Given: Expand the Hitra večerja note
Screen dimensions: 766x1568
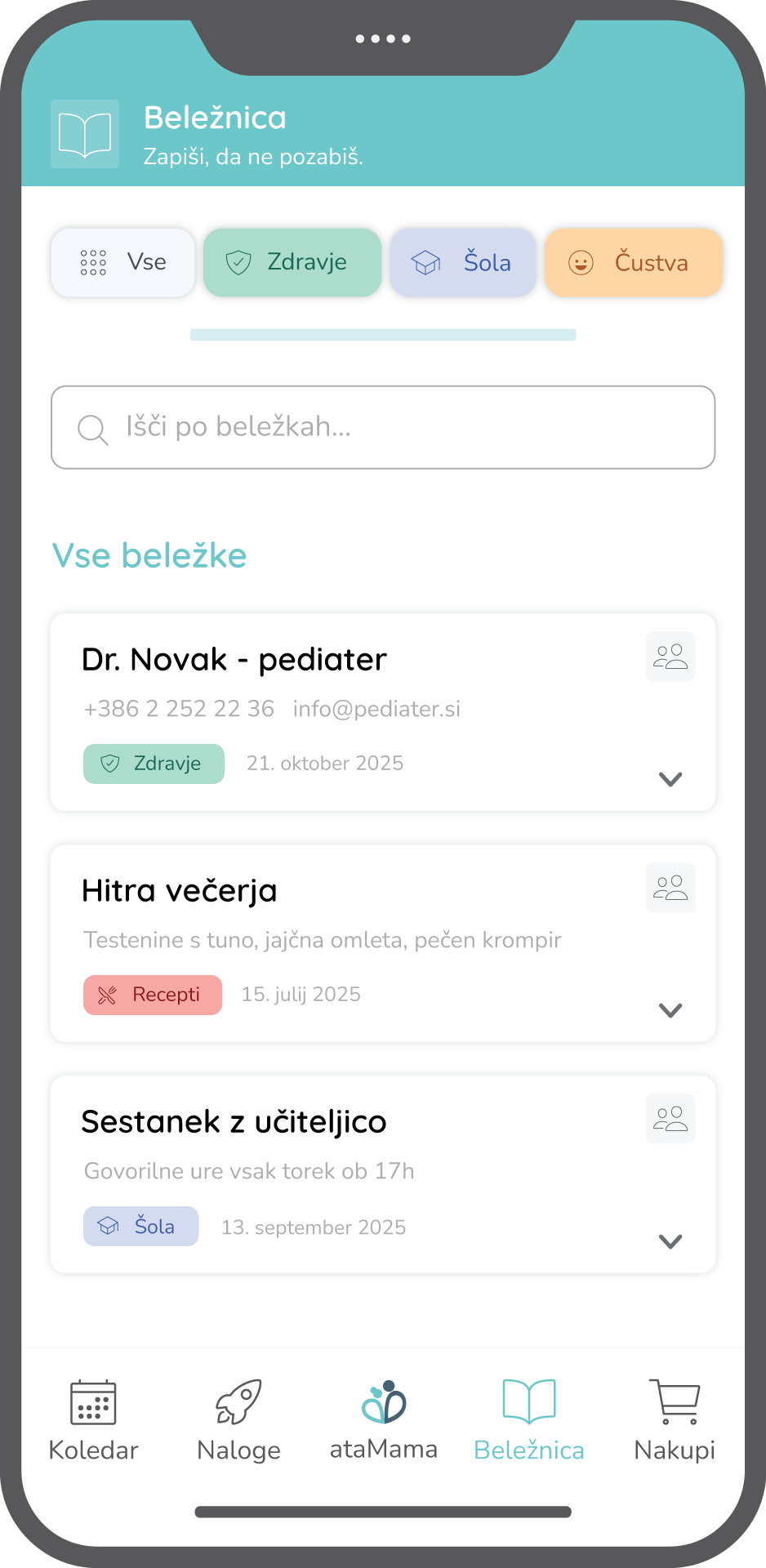Looking at the screenshot, I should 670,1010.
